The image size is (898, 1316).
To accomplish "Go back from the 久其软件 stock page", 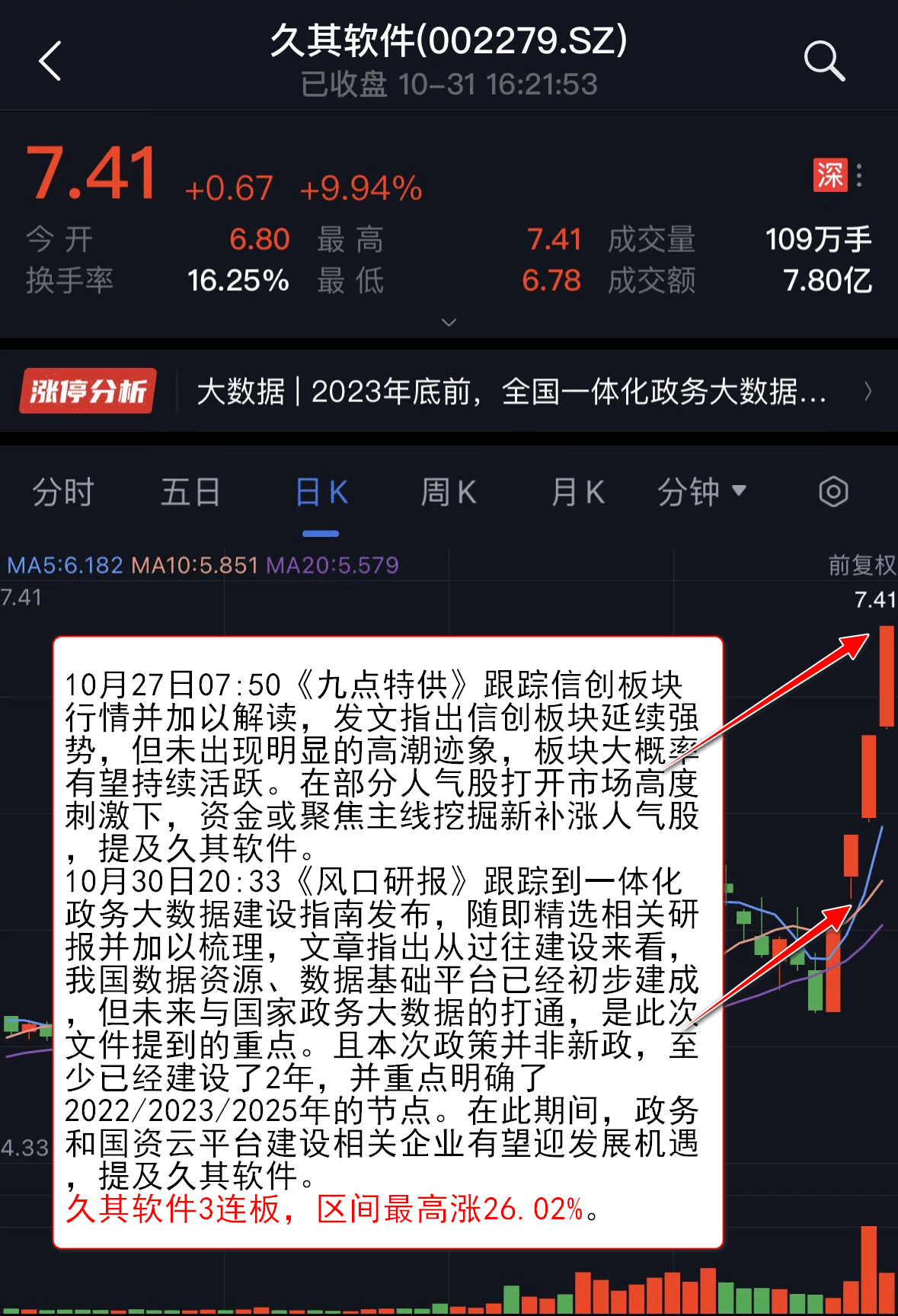I will (50, 61).
